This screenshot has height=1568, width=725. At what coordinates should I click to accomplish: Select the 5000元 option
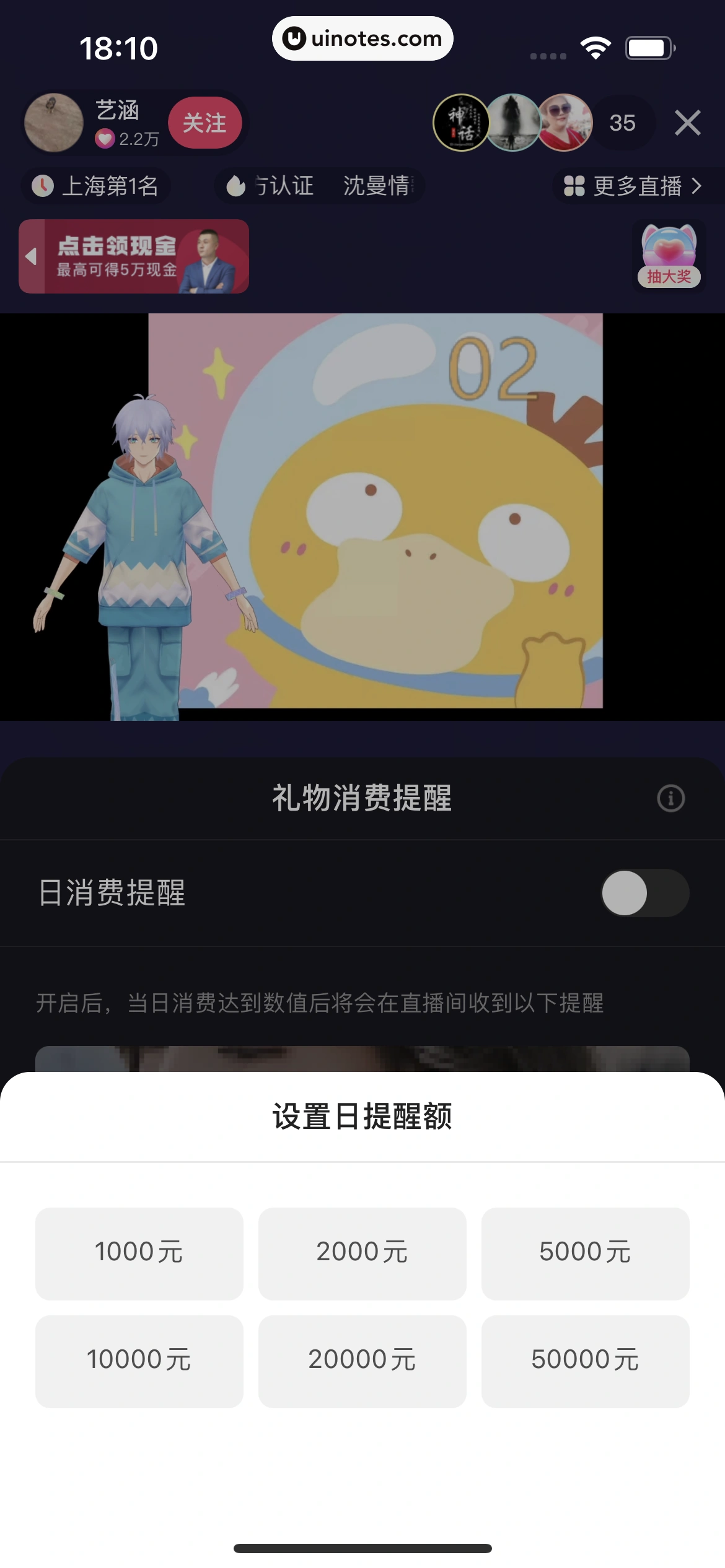(x=585, y=1251)
